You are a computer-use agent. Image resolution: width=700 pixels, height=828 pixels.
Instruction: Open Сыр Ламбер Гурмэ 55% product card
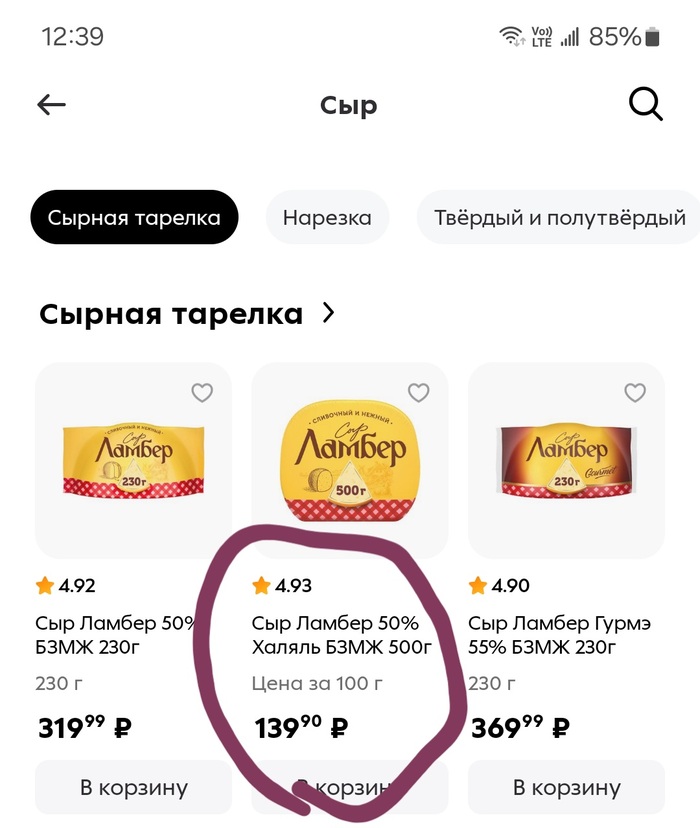click(x=566, y=460)
